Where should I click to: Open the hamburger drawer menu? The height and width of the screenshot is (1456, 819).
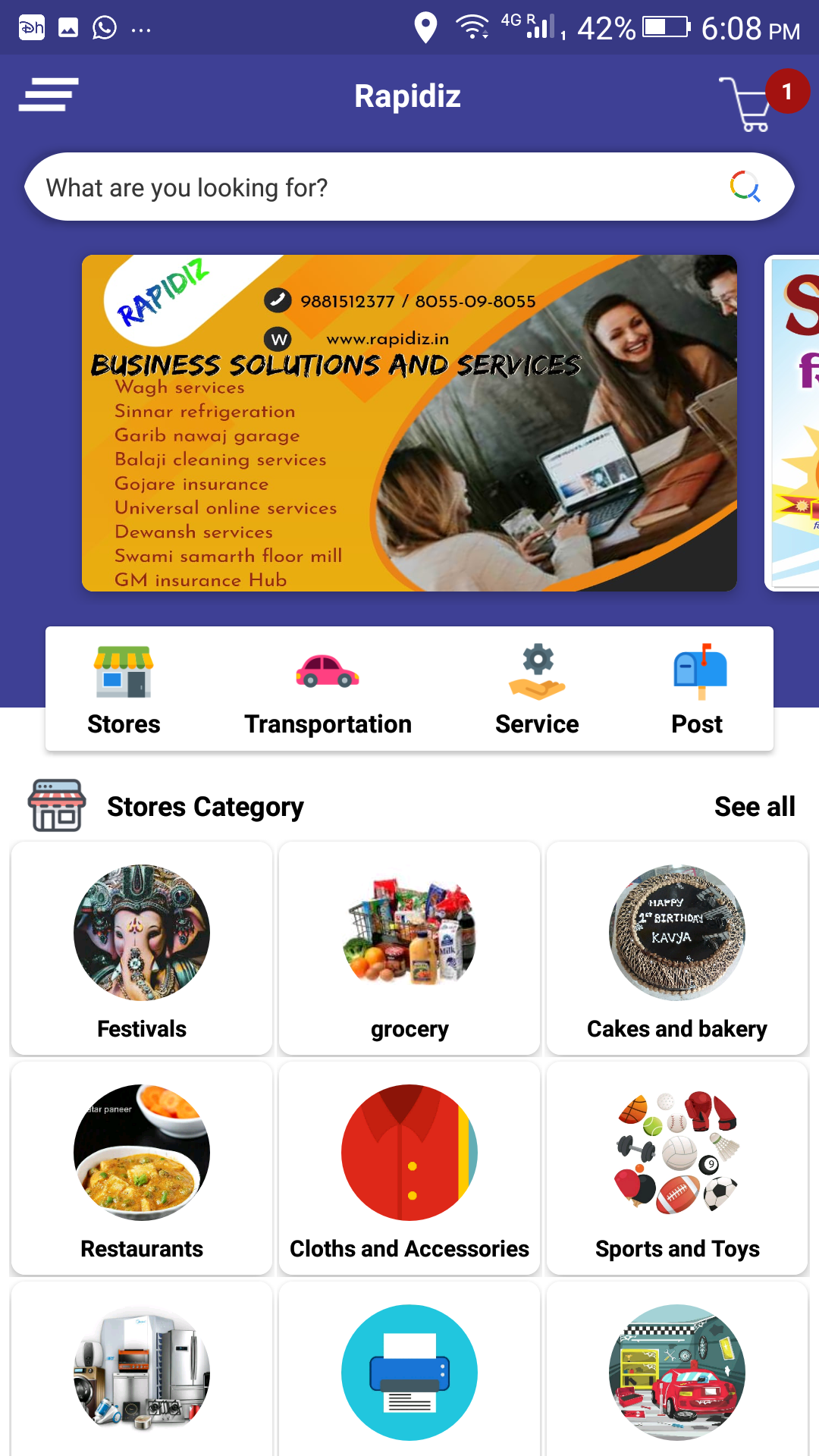[49, 95]
